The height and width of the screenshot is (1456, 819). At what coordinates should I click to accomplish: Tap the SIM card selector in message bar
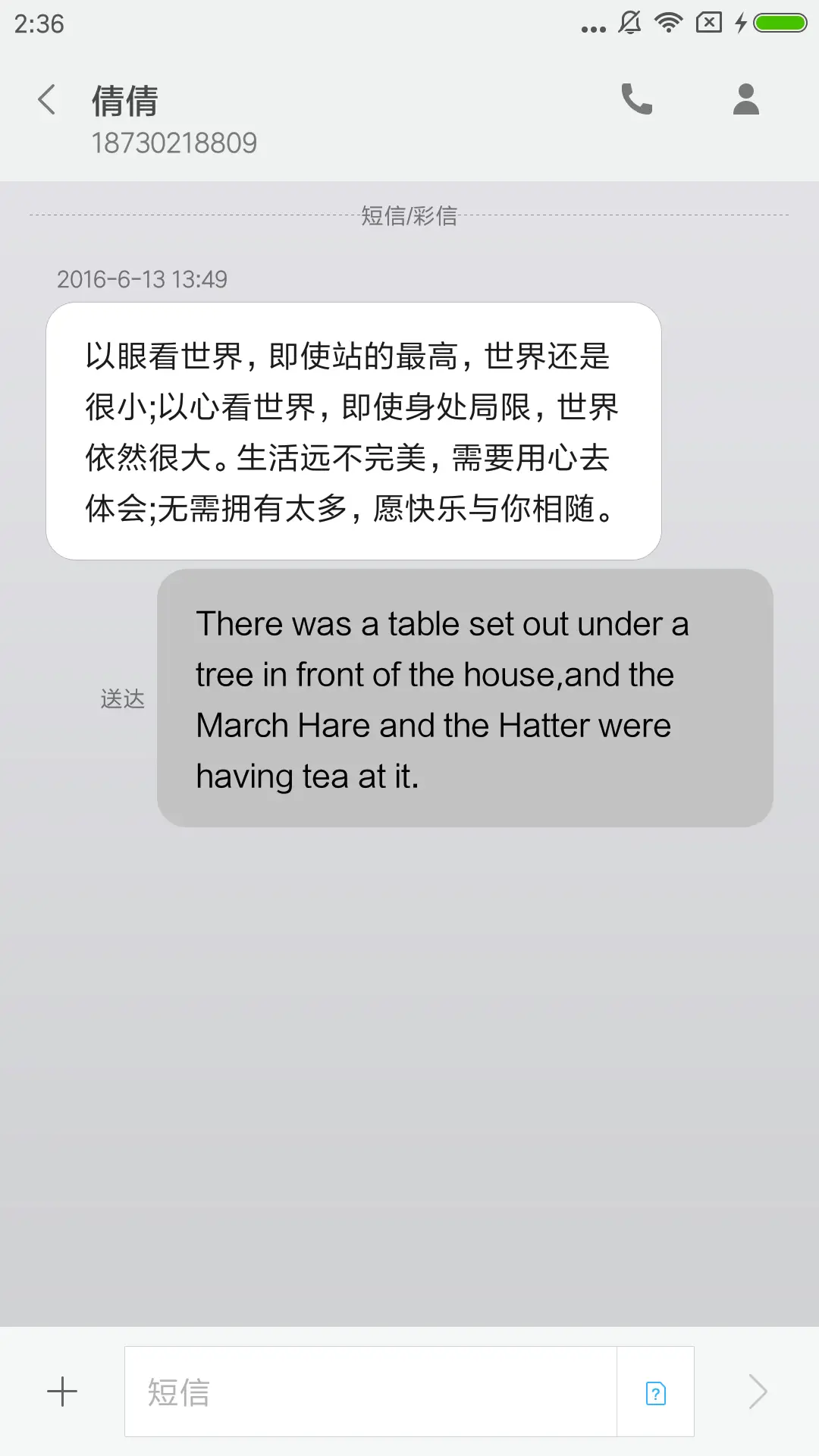point(655,1392)
